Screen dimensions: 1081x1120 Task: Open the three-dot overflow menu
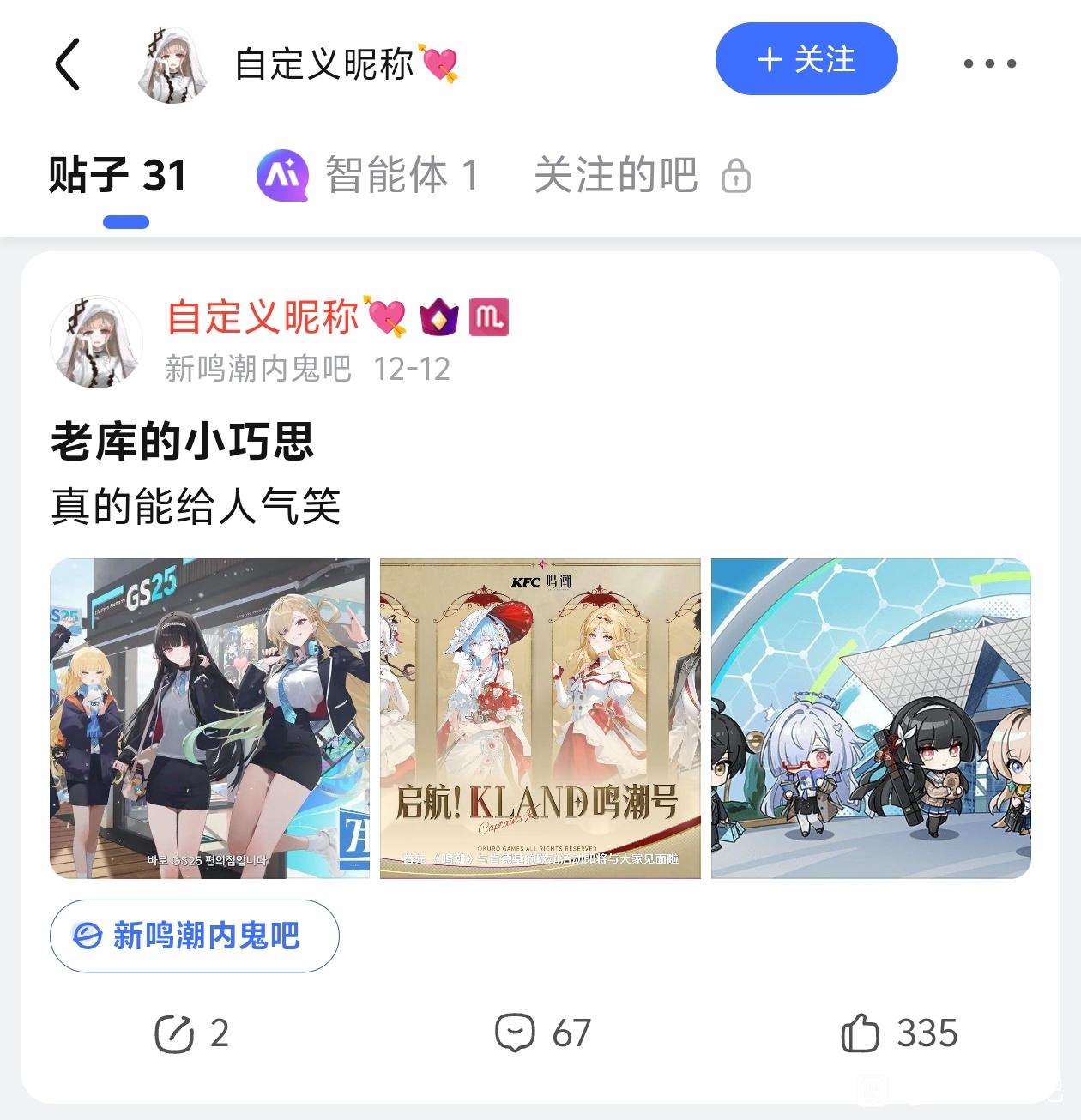pyautogui.click(x=989, y=63)
